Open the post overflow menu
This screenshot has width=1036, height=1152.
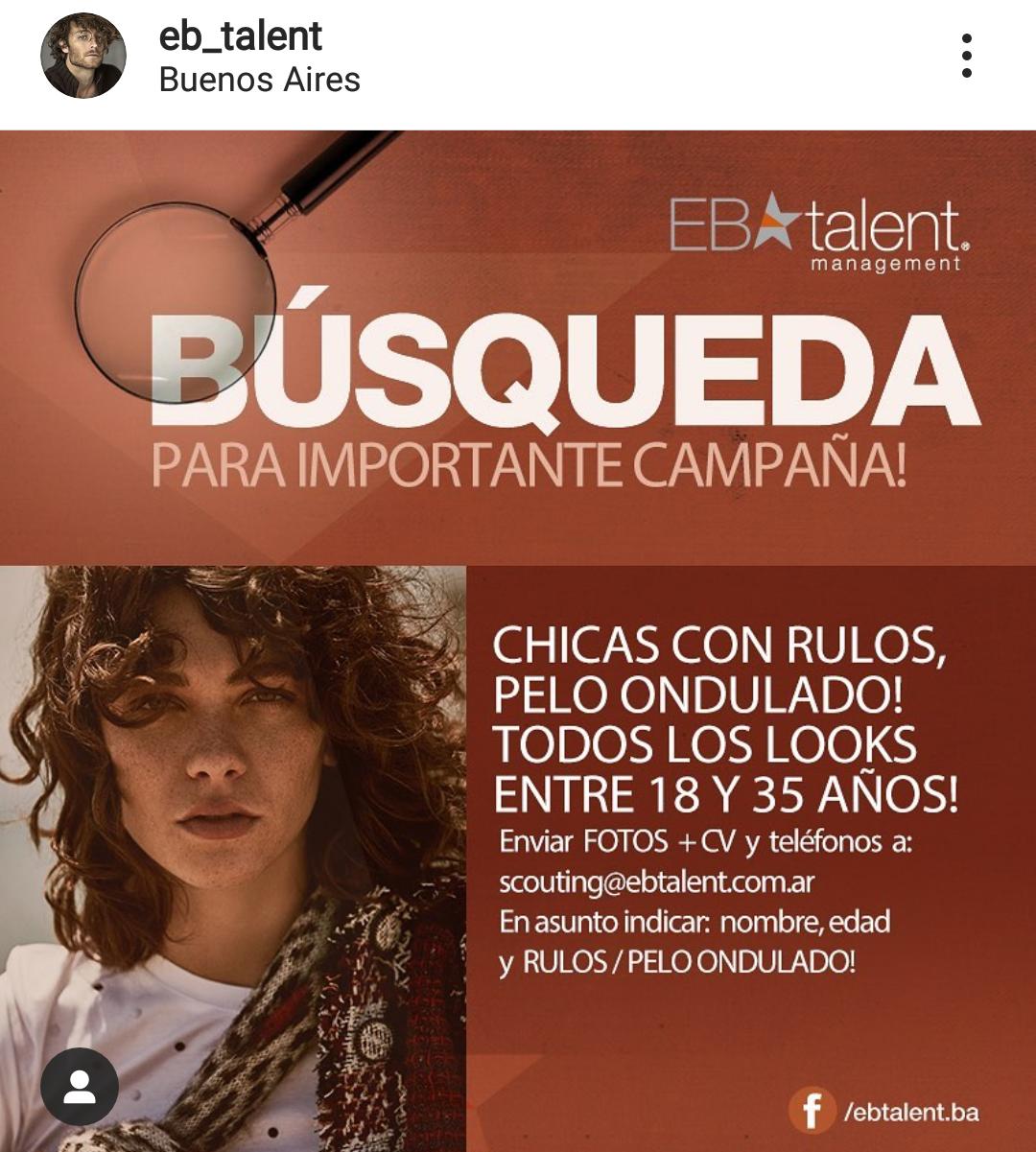click(966, 57)
